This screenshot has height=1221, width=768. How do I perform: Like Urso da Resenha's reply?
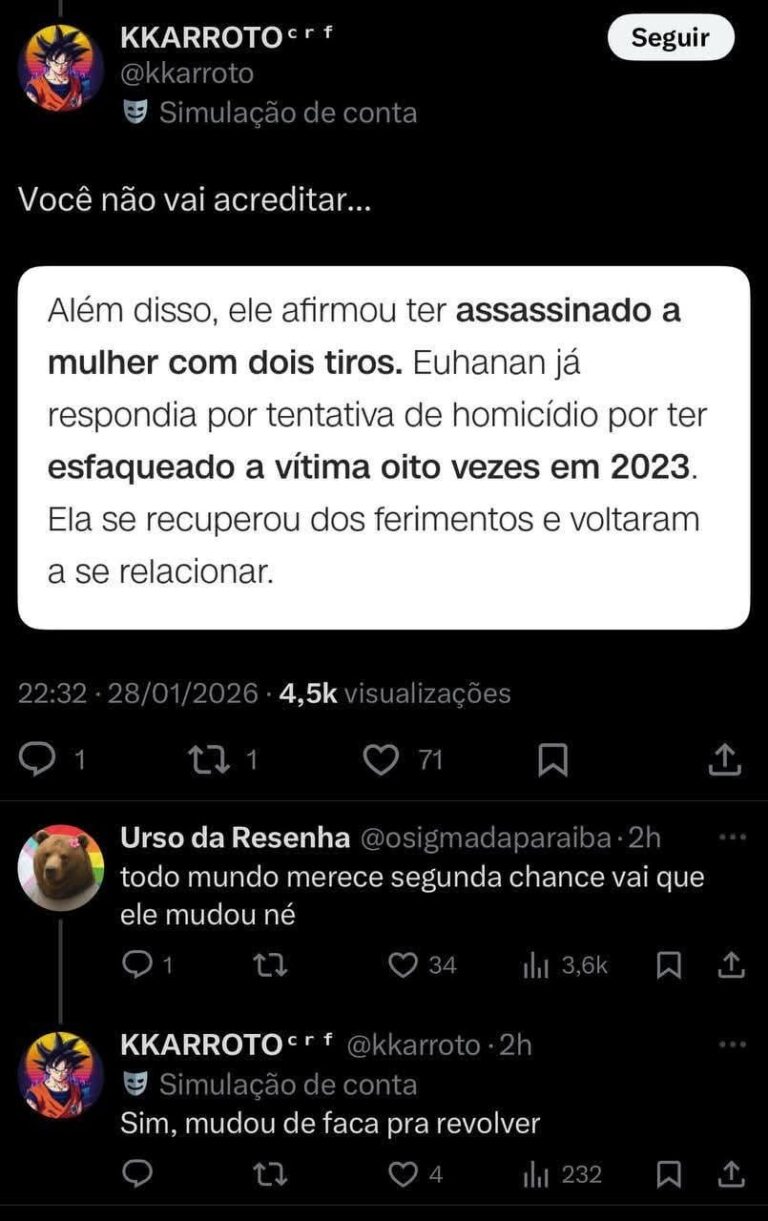(x=402, y=965)
